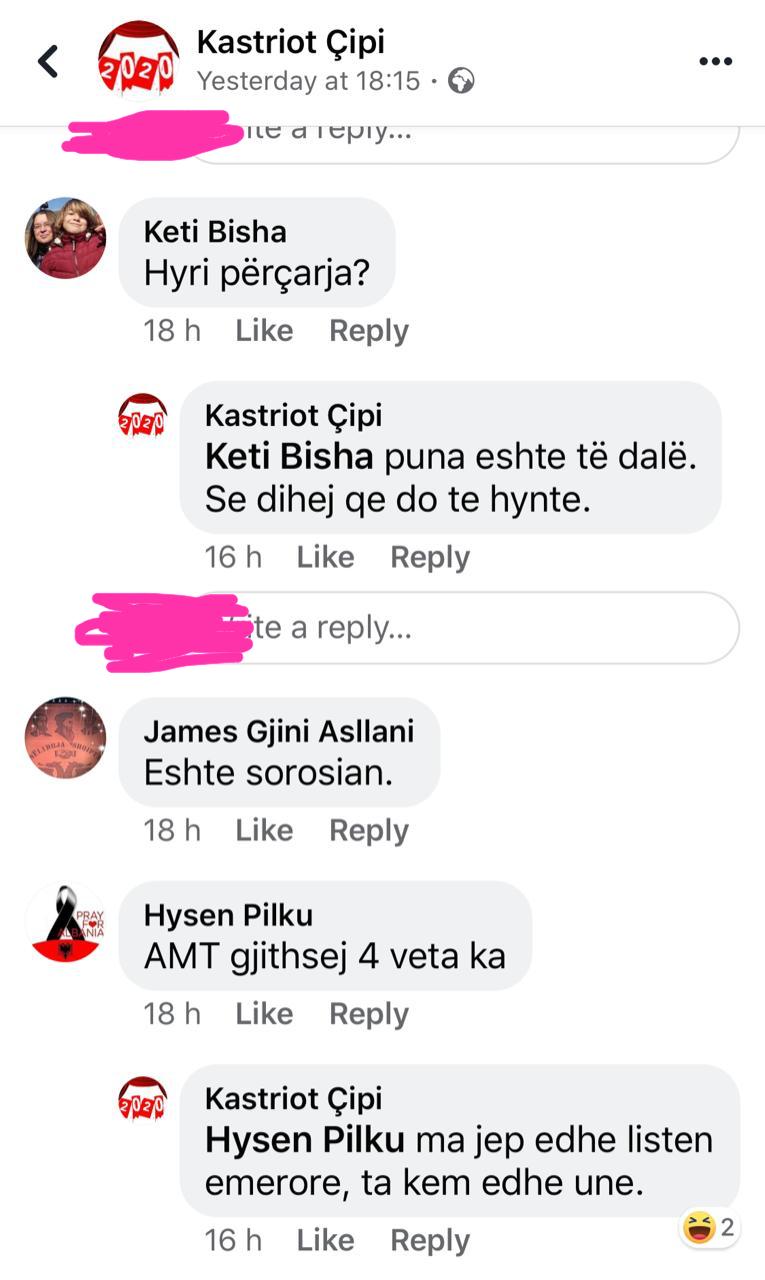Screen dimensions: 765x1280
Task: Open Keti Bisha's profile picture
Action: 65,238
